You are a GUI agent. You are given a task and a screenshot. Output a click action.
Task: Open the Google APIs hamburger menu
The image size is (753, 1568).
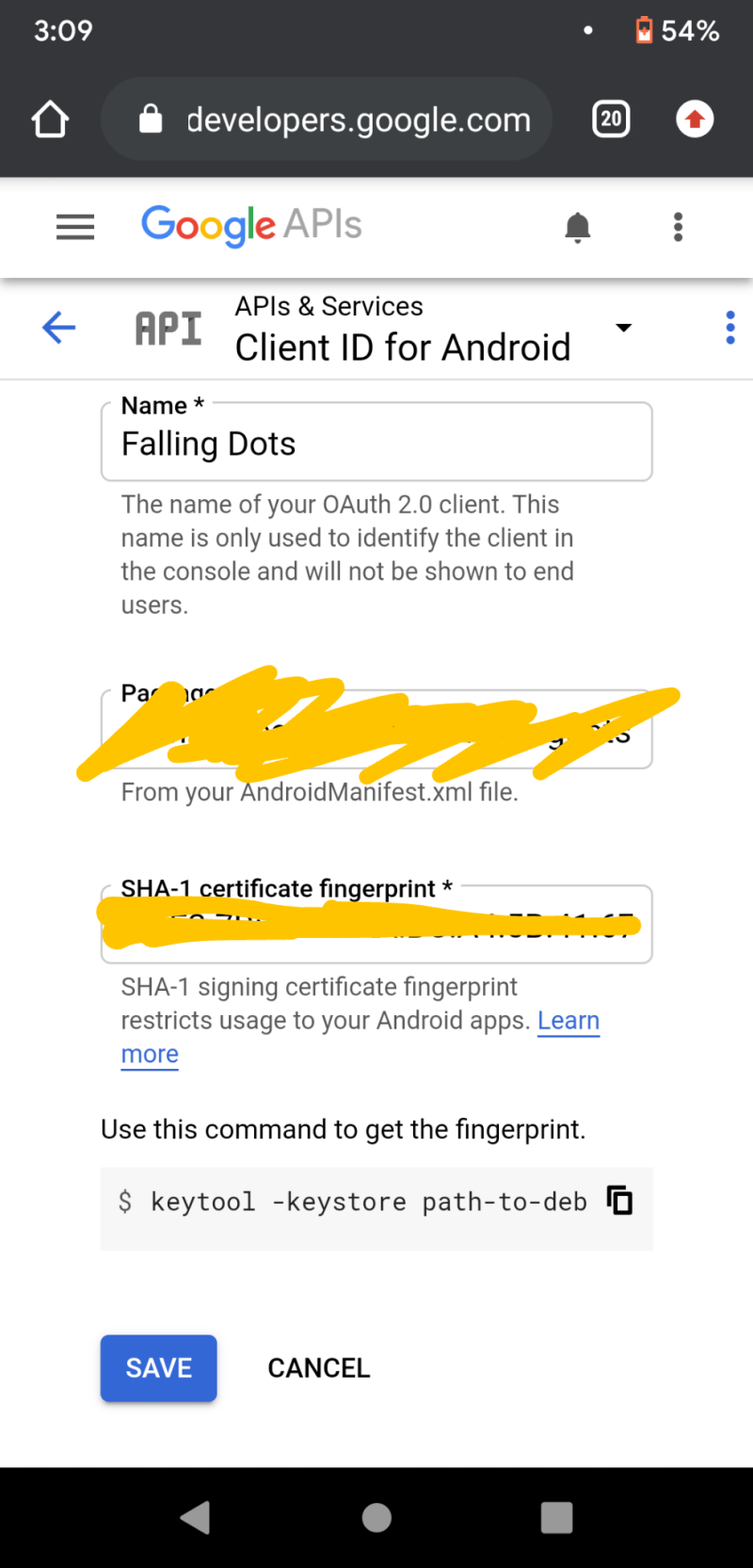75,227
